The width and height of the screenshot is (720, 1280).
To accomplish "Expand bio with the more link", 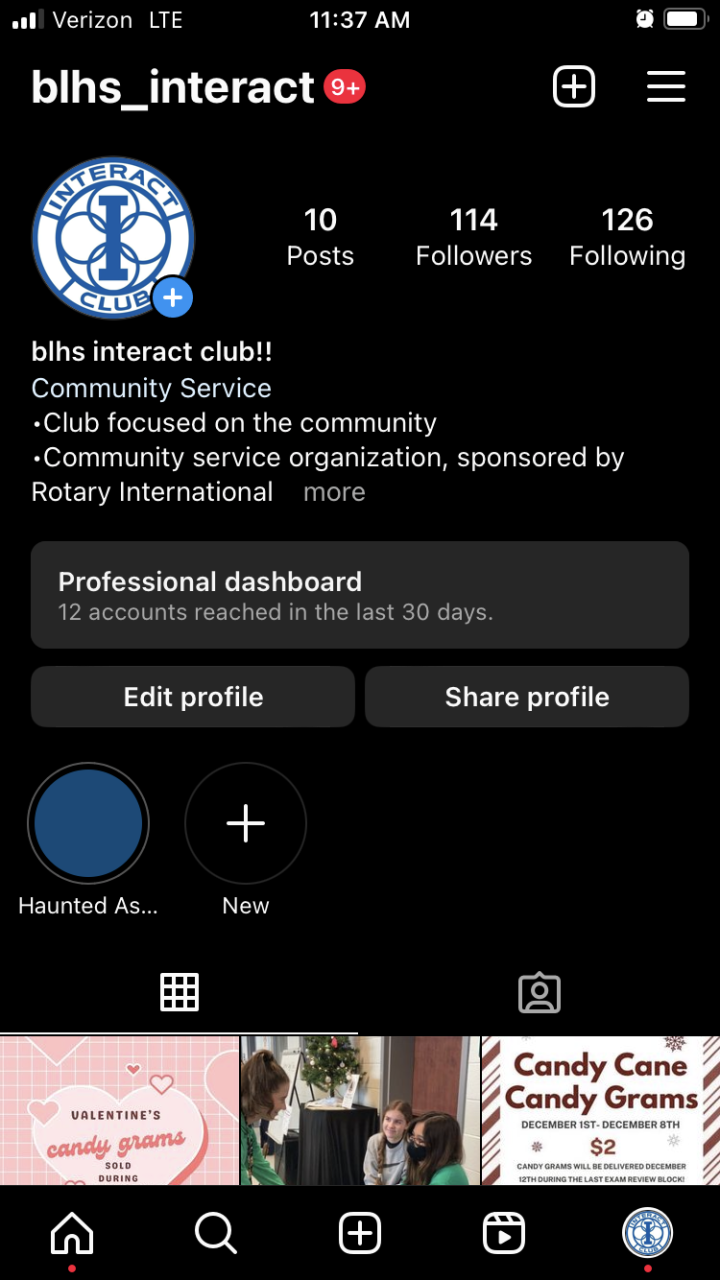I will 334,492.
